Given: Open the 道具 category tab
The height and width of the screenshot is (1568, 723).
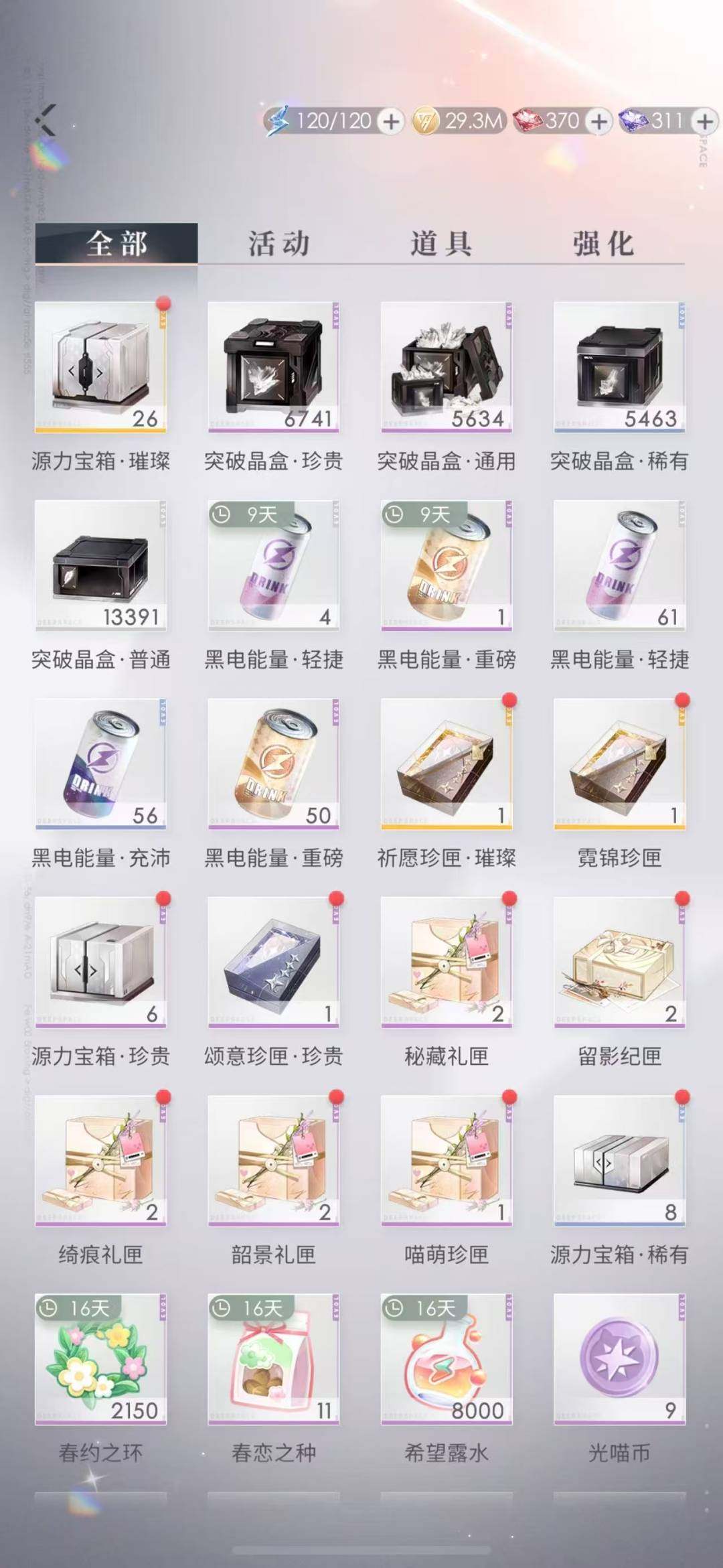Looking at the screenshot, I should 442,244.
